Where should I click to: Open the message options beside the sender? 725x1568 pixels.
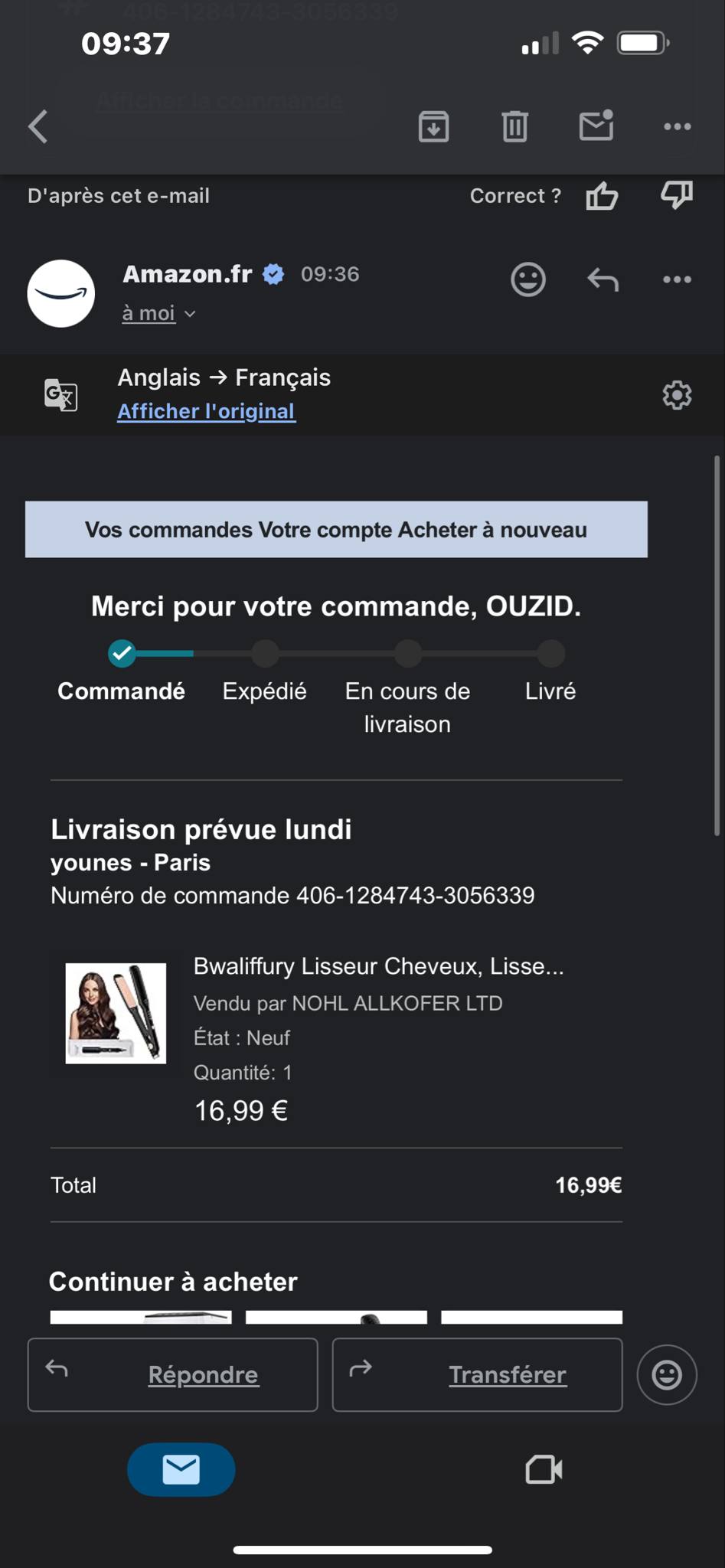tap(677, 279)
